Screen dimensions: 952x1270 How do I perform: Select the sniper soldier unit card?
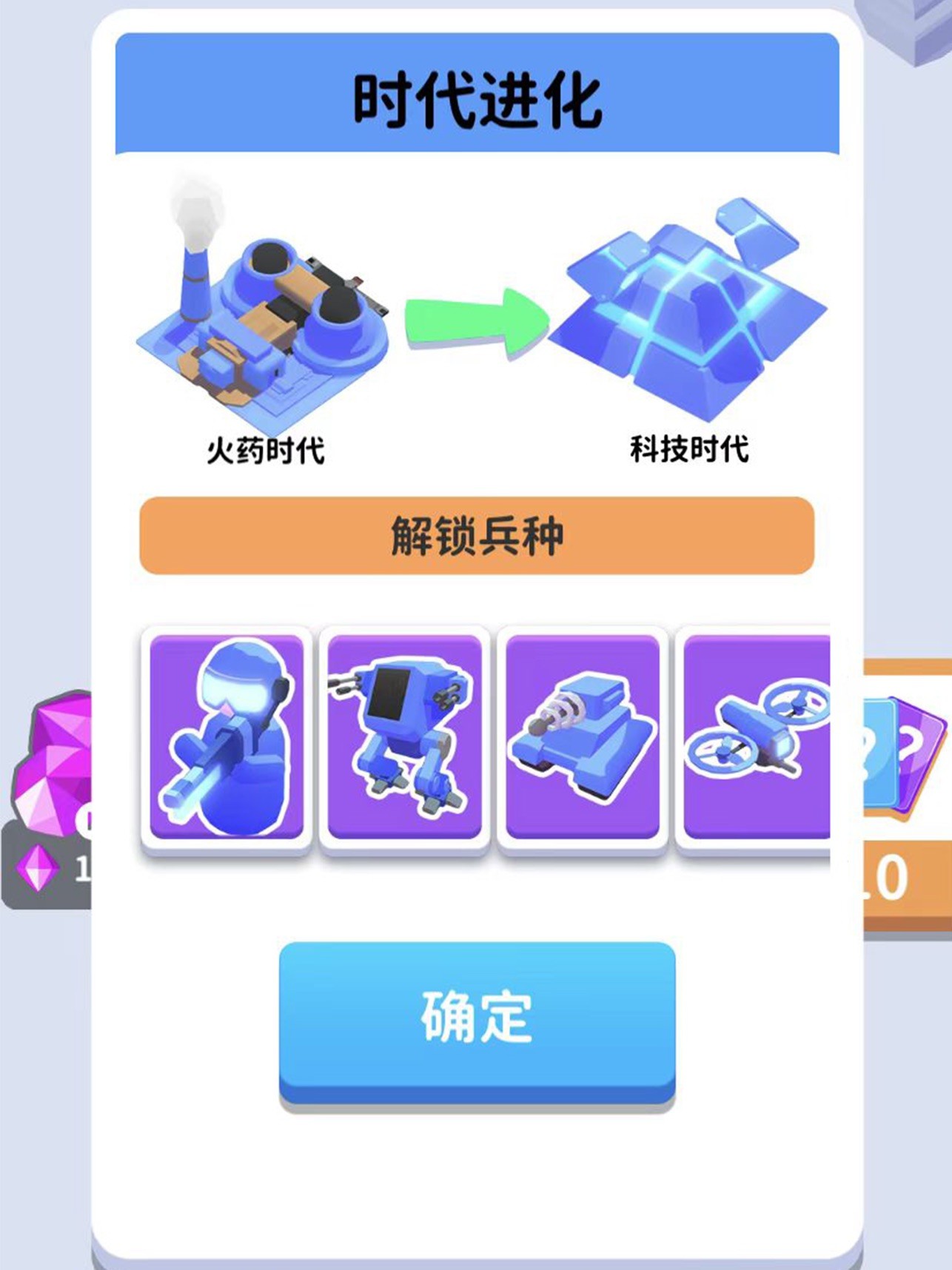pyautogui.click(x=227, y=738)
